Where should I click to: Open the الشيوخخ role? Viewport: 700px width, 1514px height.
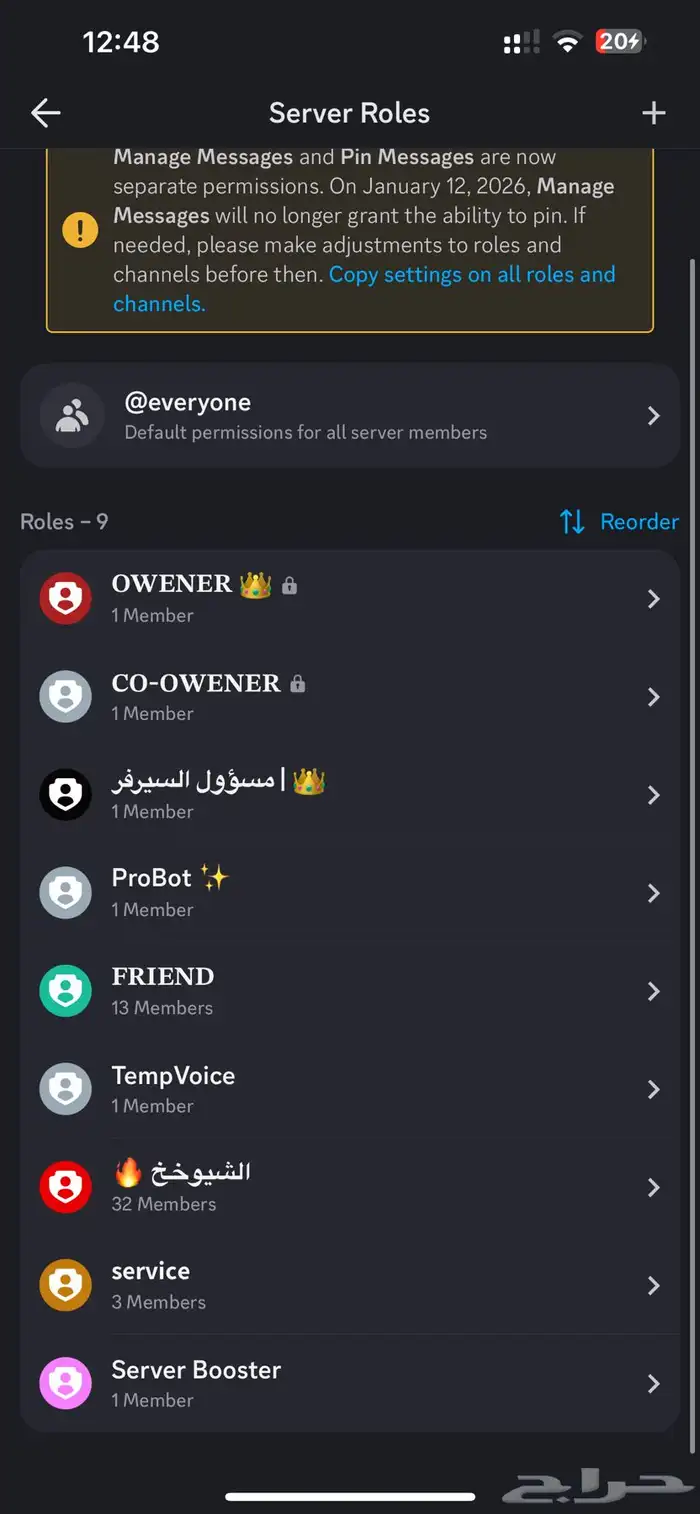click(x=350, y=1186)
